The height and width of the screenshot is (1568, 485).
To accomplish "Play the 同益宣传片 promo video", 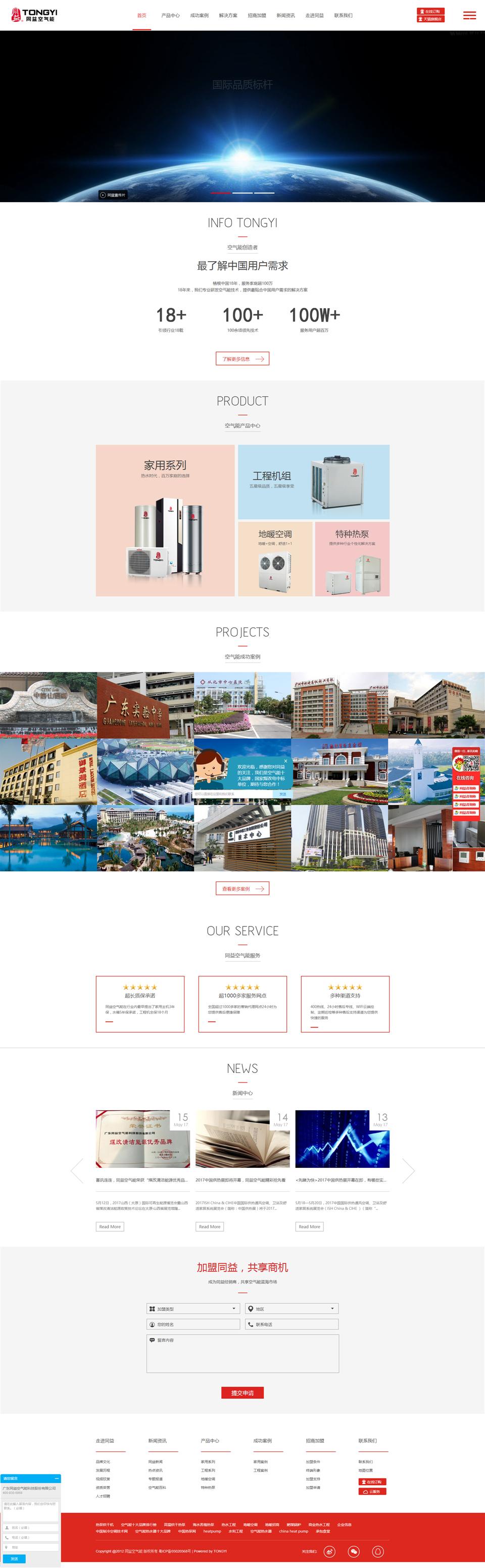I will (x=113, y=195).
